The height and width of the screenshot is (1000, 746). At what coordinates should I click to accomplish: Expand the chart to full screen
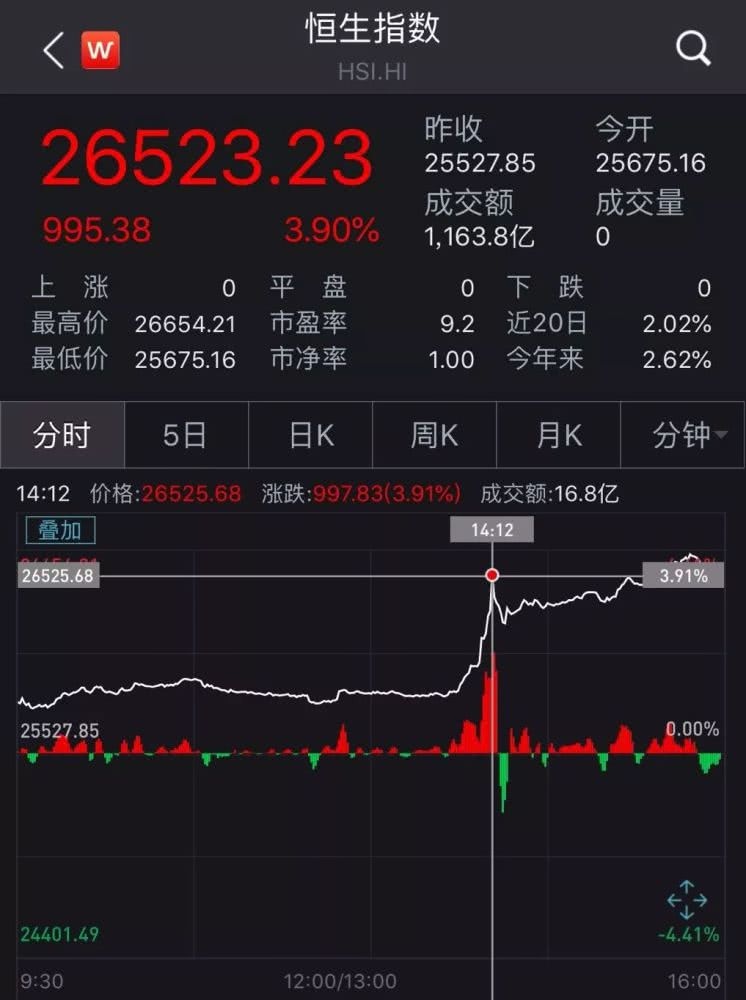pyautogui.click(x=687, y=901)
